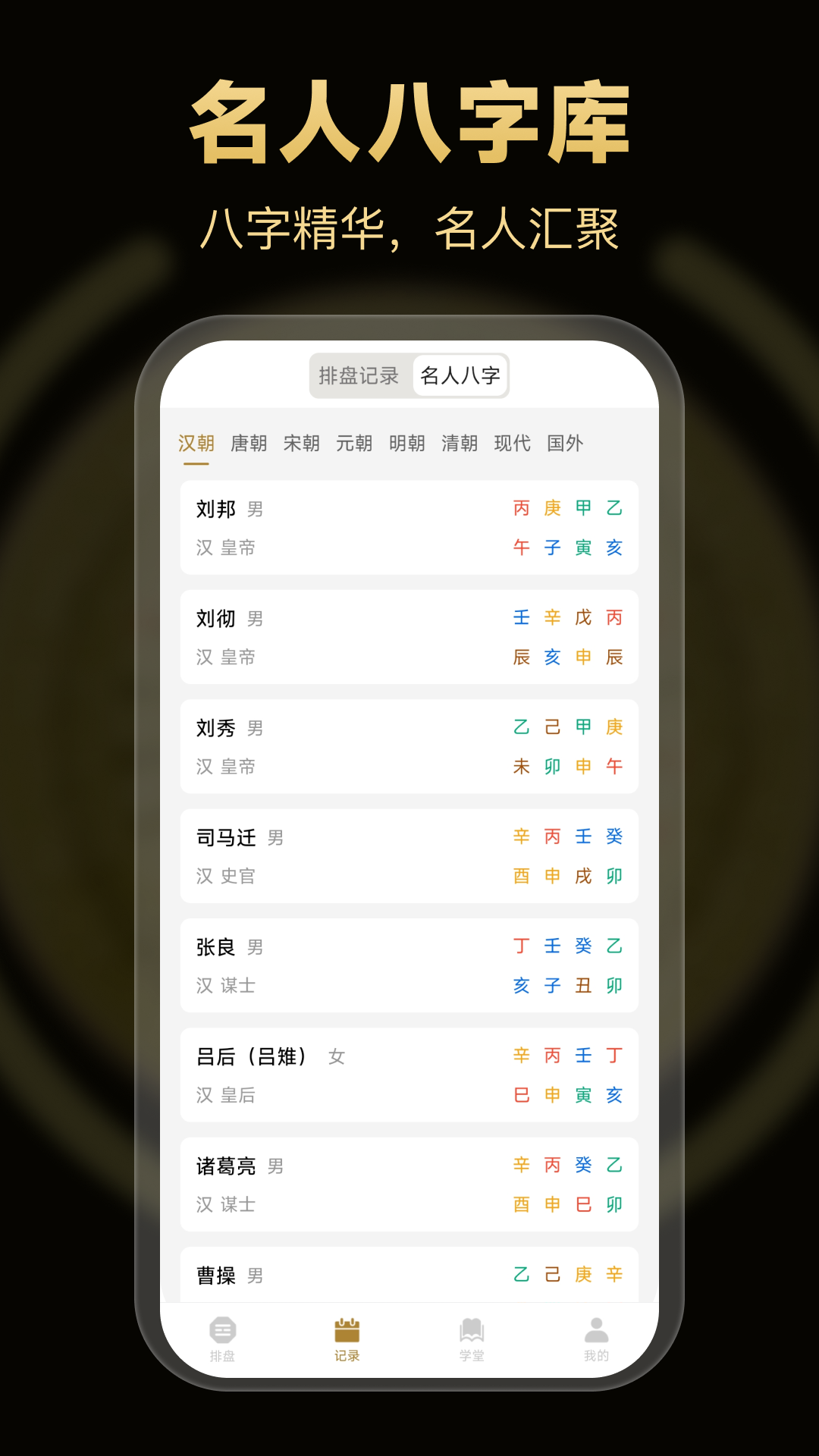View 吕后（吕雉）record entry
This screenshot has width=819, height=1456.
click(x=409, y=1075)
